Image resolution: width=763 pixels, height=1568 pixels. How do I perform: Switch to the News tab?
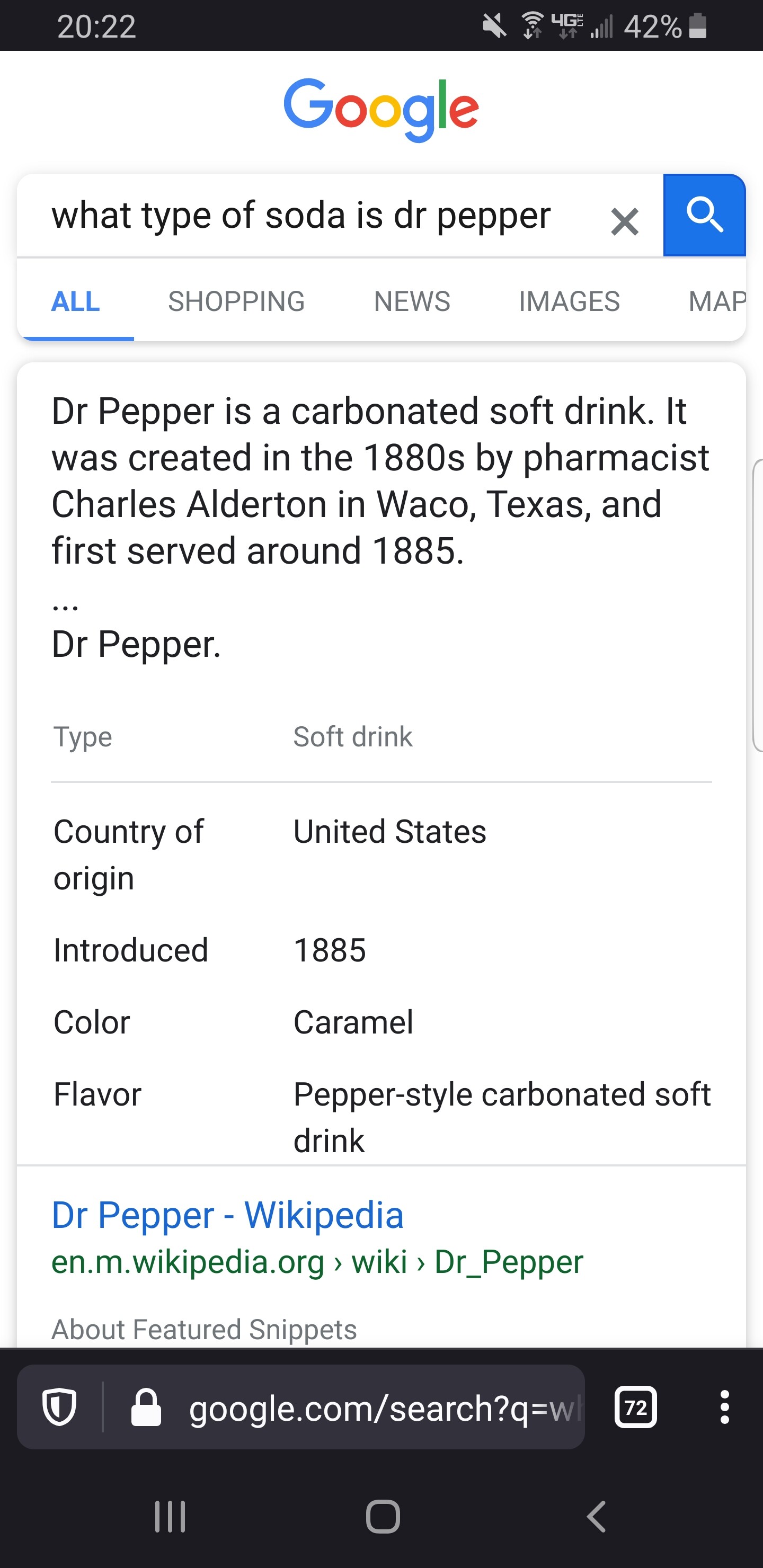412,301
